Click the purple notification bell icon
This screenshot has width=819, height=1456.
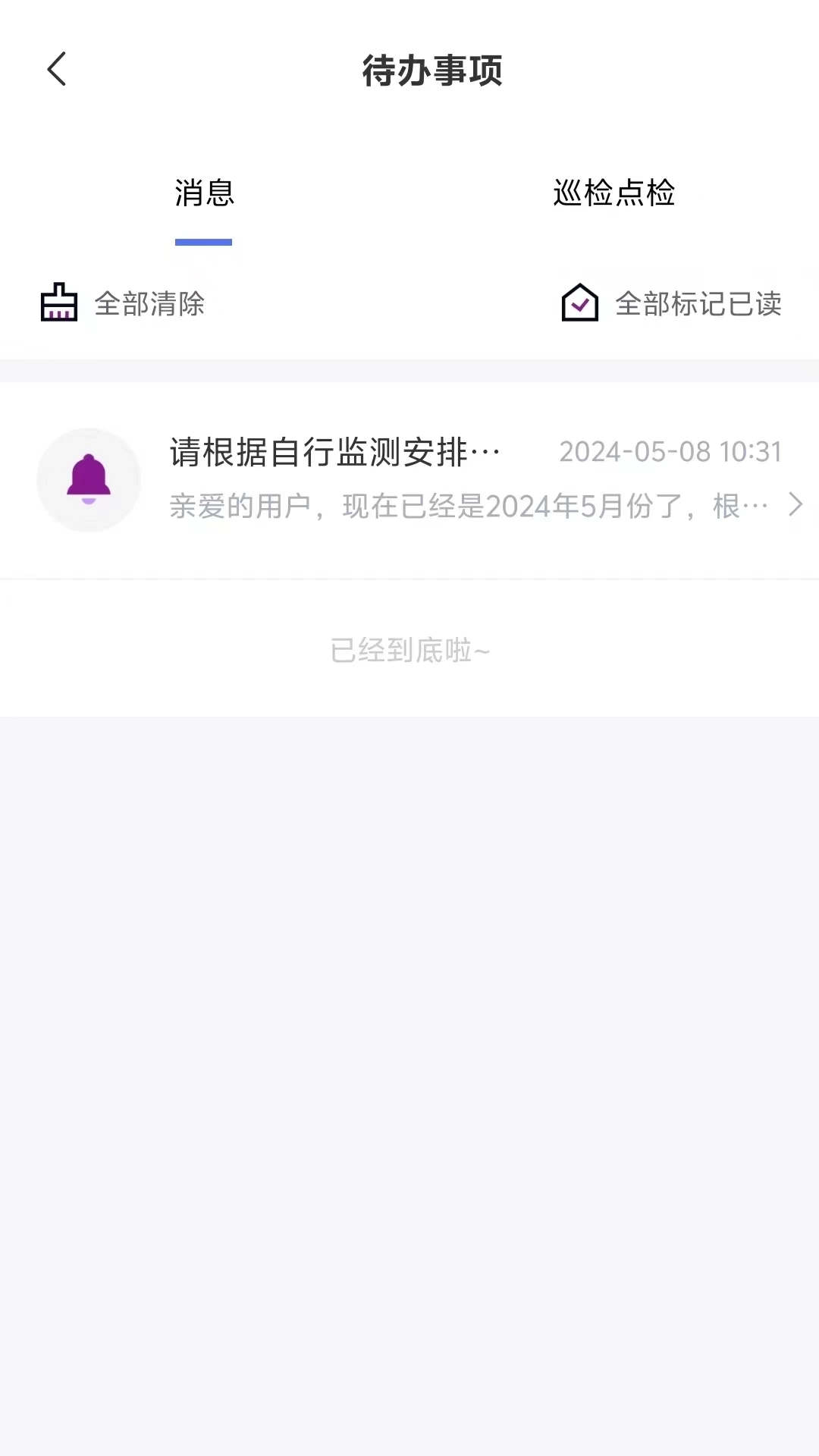pyautogui.click(x=89, y=479)
